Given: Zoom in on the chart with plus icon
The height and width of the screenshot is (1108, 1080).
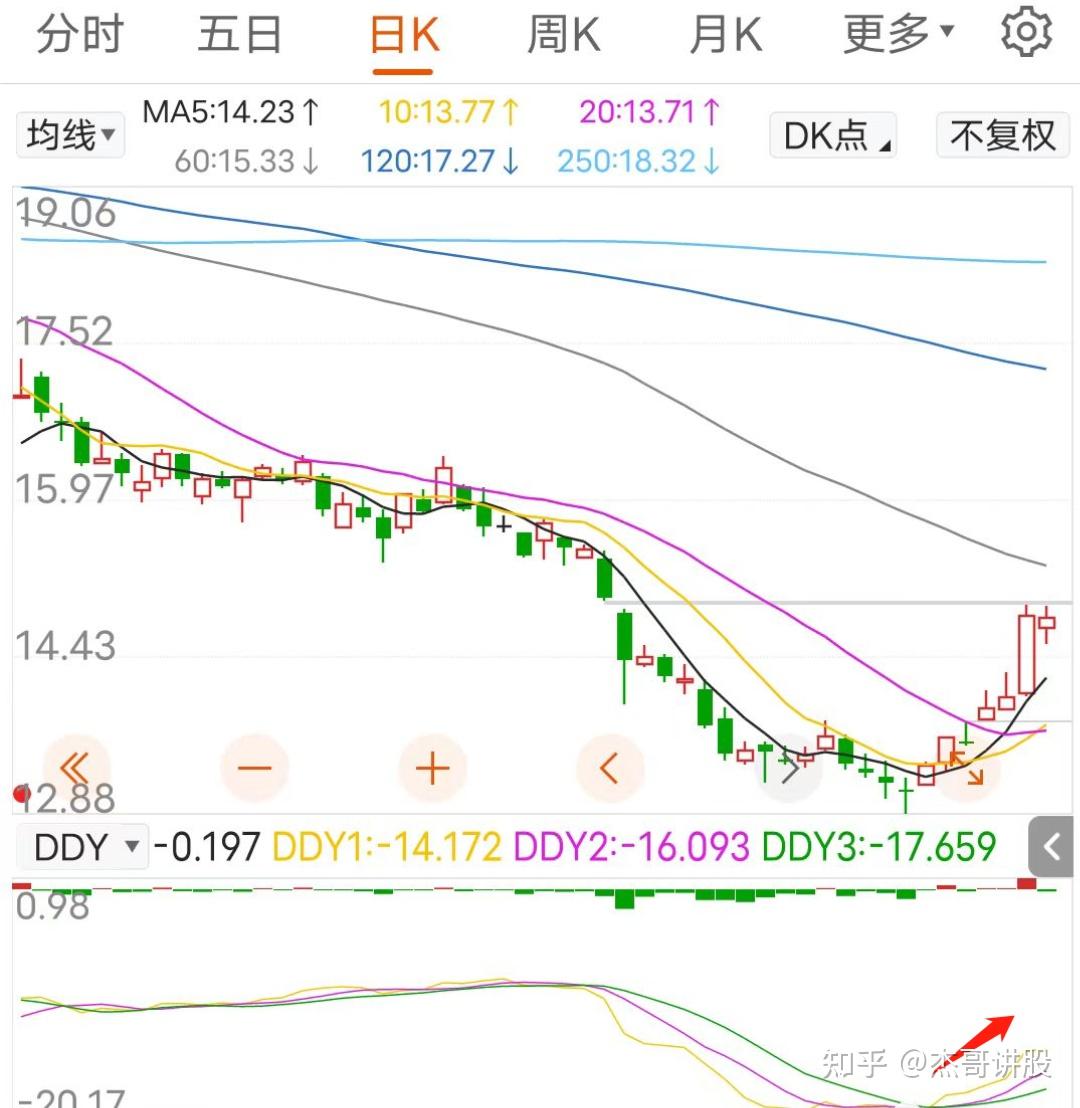Looking at the screenshot, I should click(432, 768).
